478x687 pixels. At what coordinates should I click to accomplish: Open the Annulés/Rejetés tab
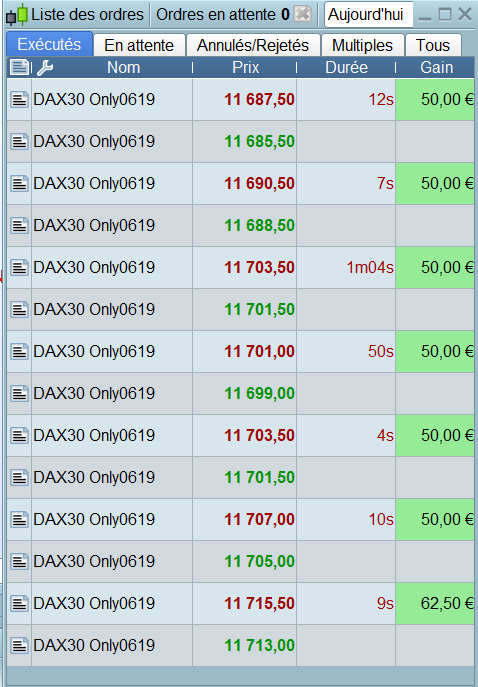pos(253,45)
